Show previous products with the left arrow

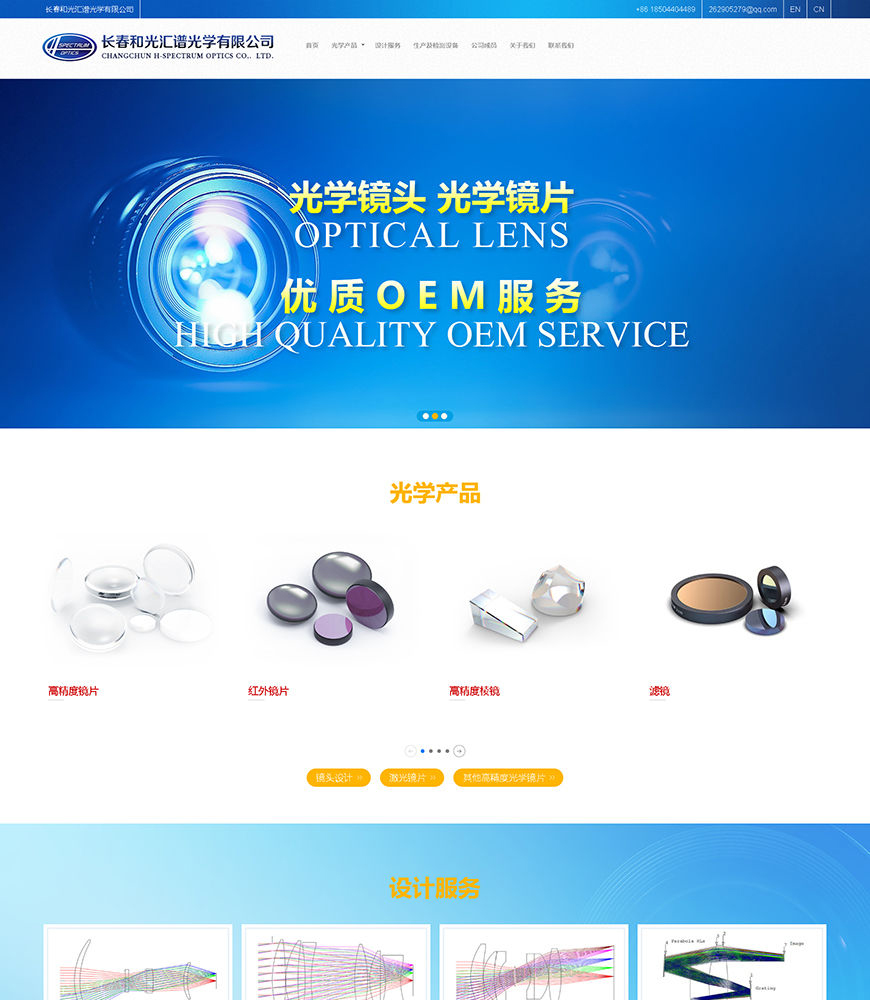pyautogui.click(x=411, y=751)
